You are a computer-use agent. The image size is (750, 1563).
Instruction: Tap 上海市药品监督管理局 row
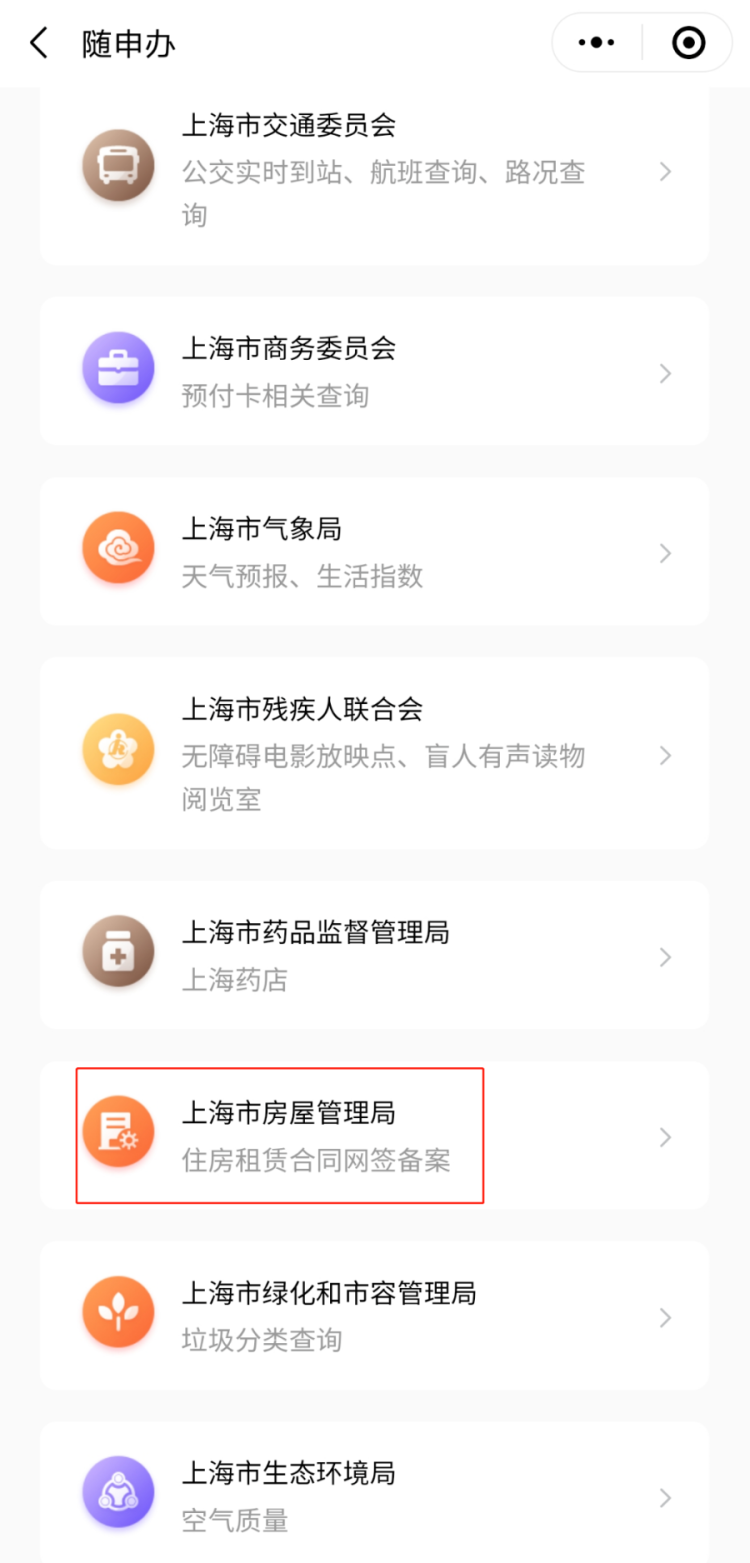click(x=374, y=956)
